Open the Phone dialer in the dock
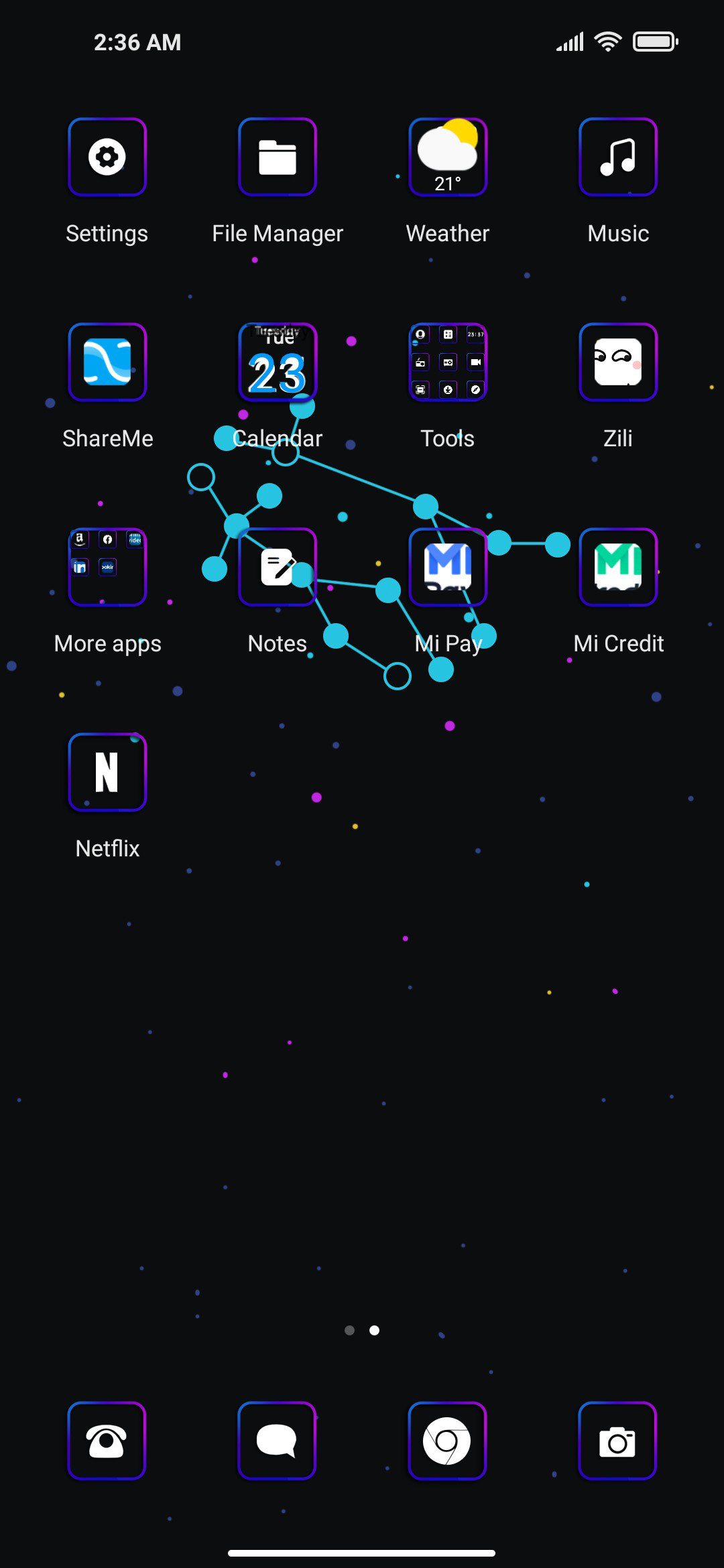The image size is (724, 1568). (107, 1441)
